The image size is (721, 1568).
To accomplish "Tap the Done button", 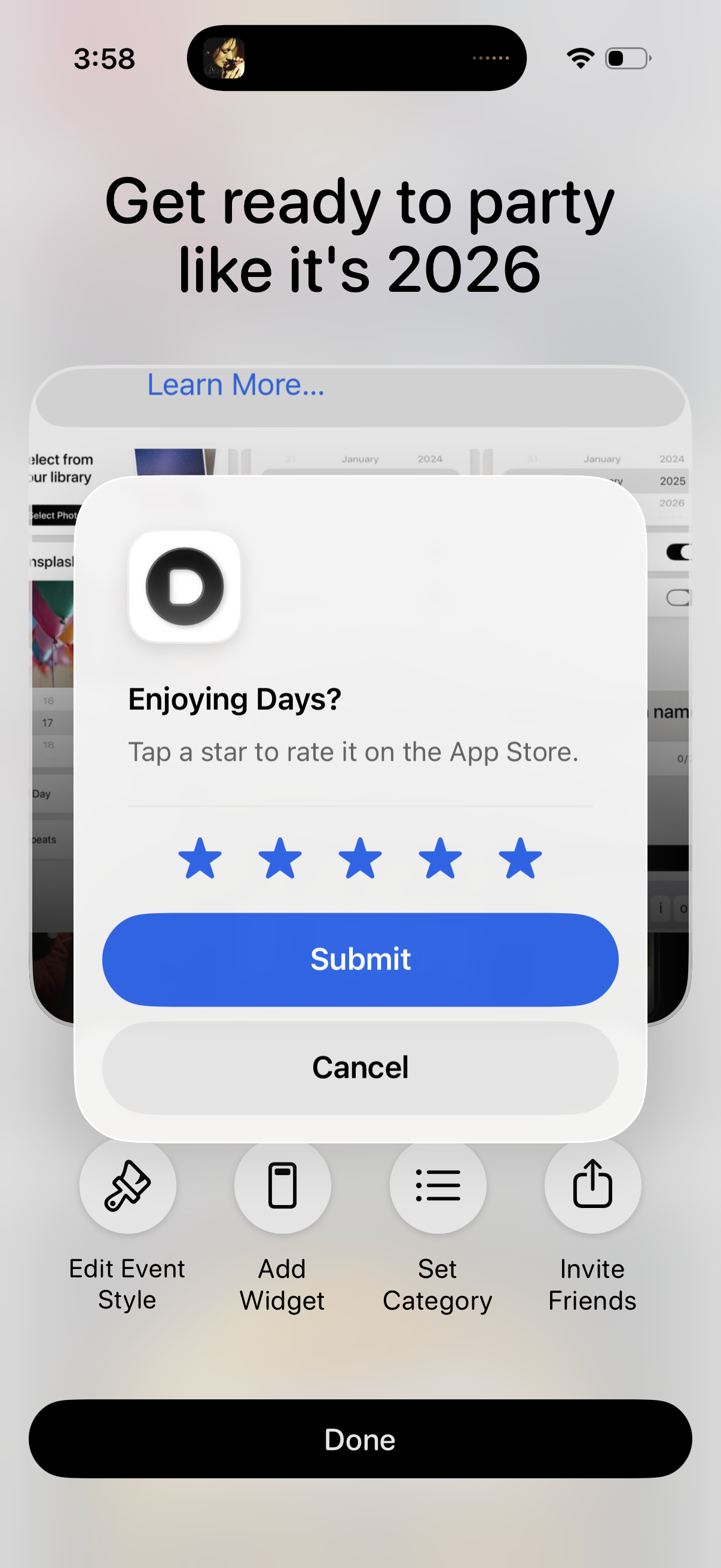I will [360, 1439].
